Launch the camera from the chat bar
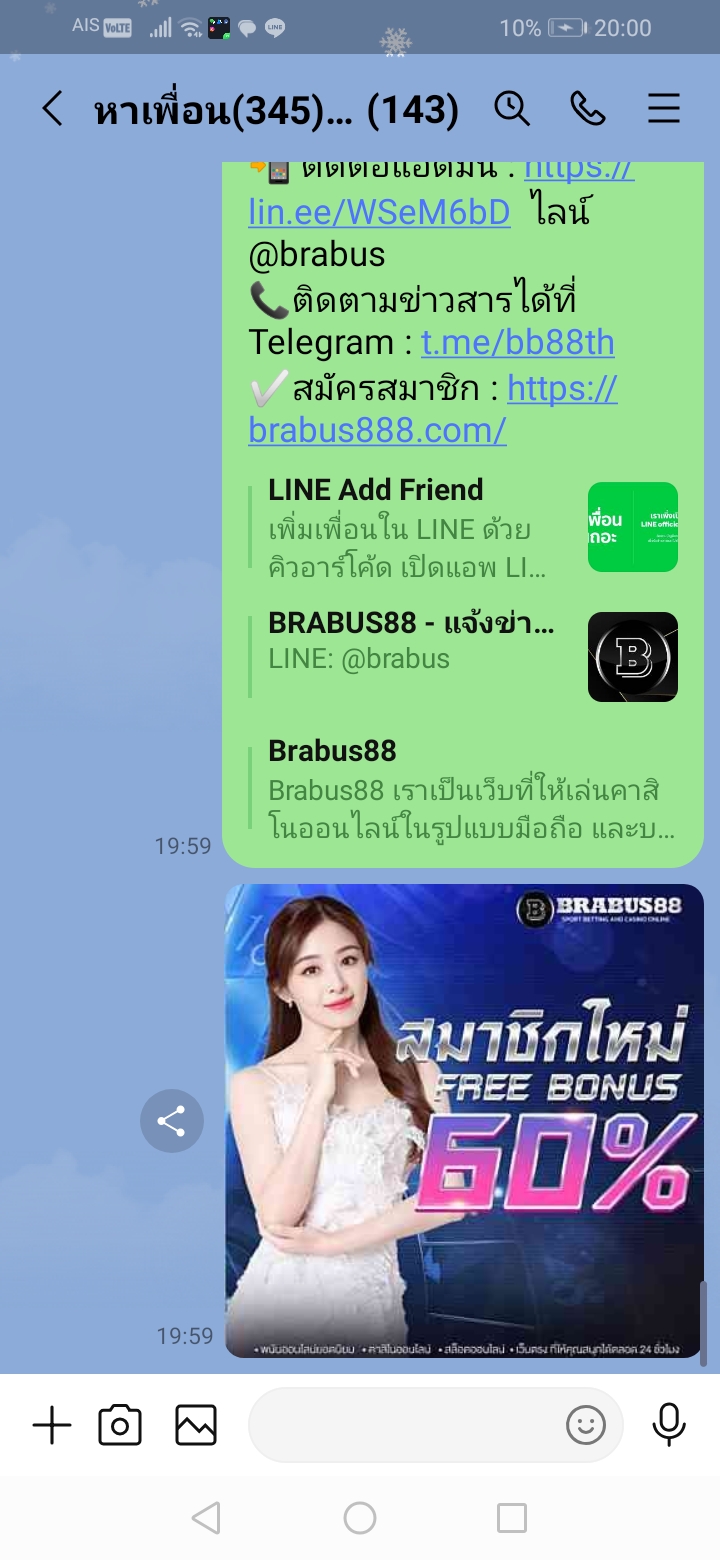Viewport: 720px width, 1560px height. 120,1425
